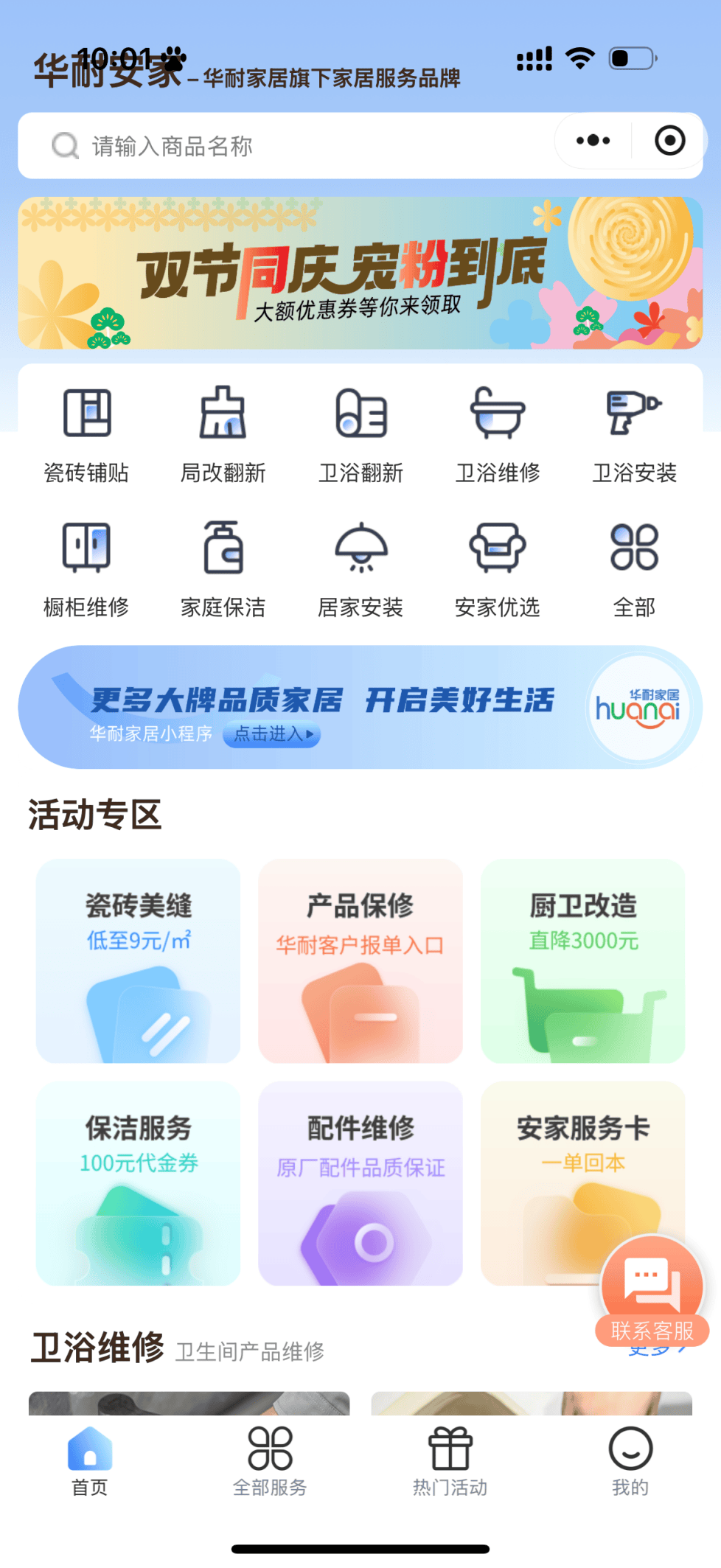Enter the 华耐家居小程序 via 点击进入
This screenshot has height=1568, width=721.
pyautogui.click(x=271, y=734)
